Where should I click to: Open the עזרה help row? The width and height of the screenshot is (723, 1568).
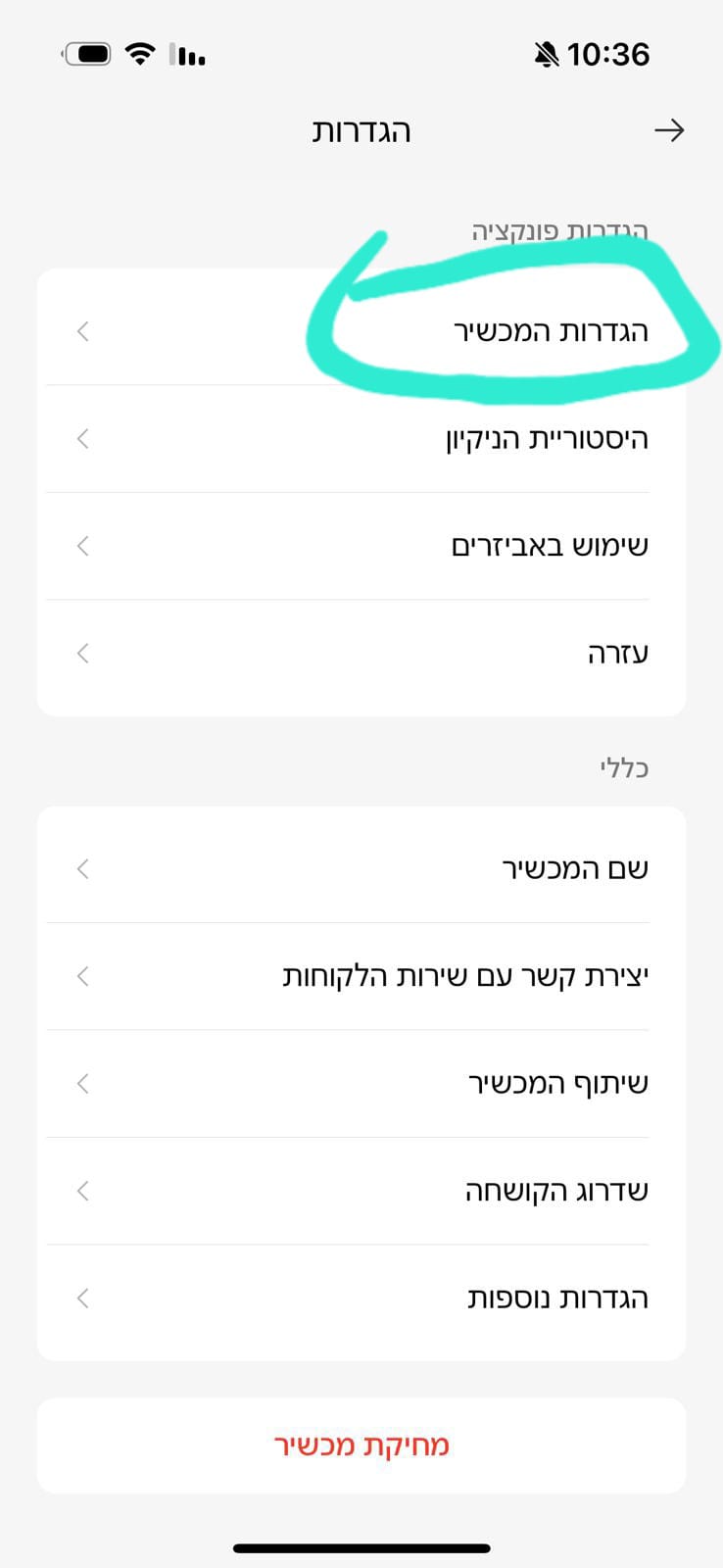(362, 654)
